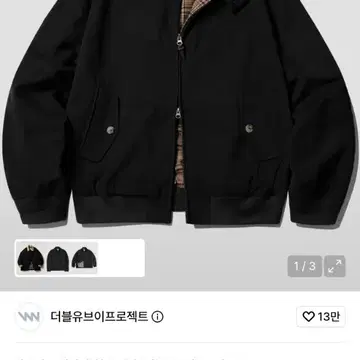Open the first jacket thumbnail with beige collar
The width and height of the screenshot is (360, 360).
click(31, 258)
